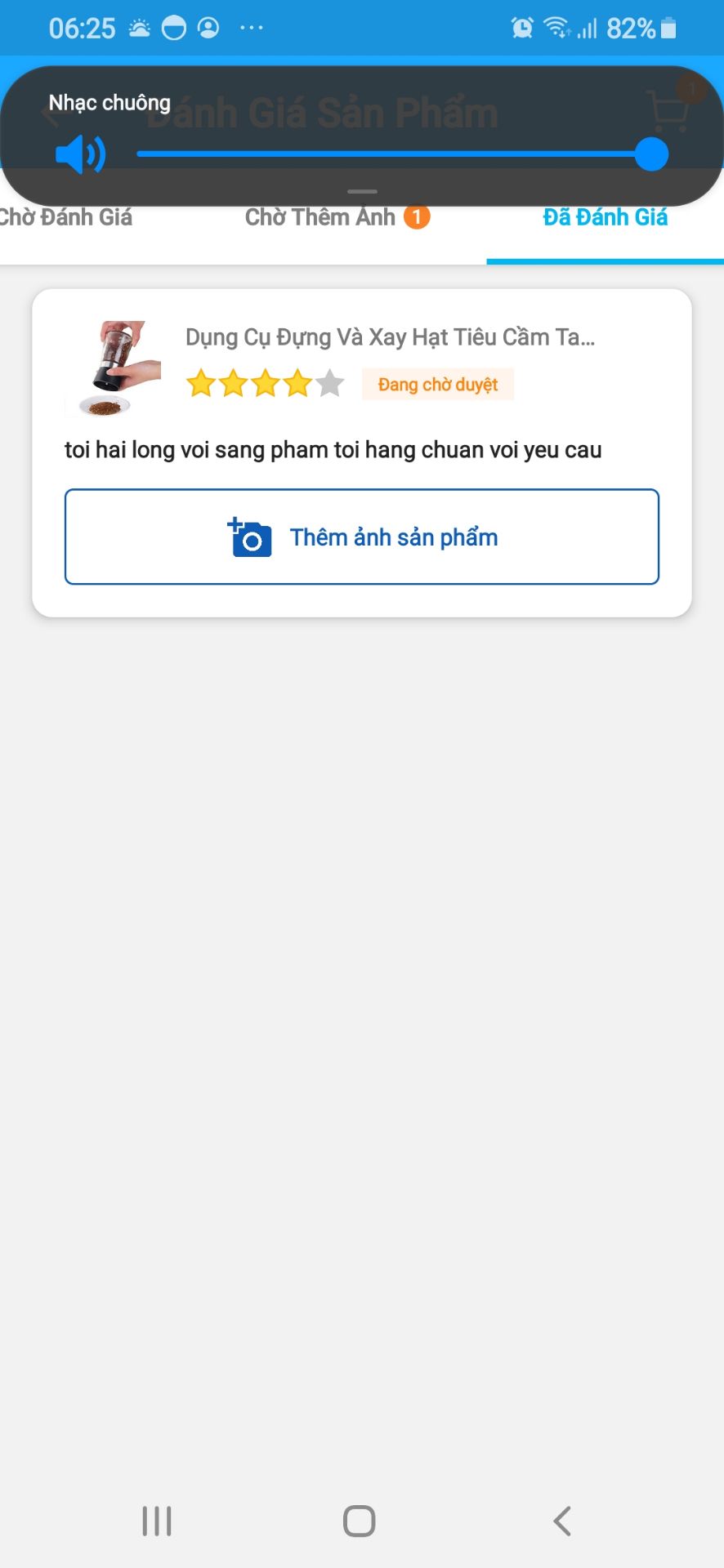Screen dimensions: 724x1568
Task: Open the three-dot notification overflow area
Action: 251,27
